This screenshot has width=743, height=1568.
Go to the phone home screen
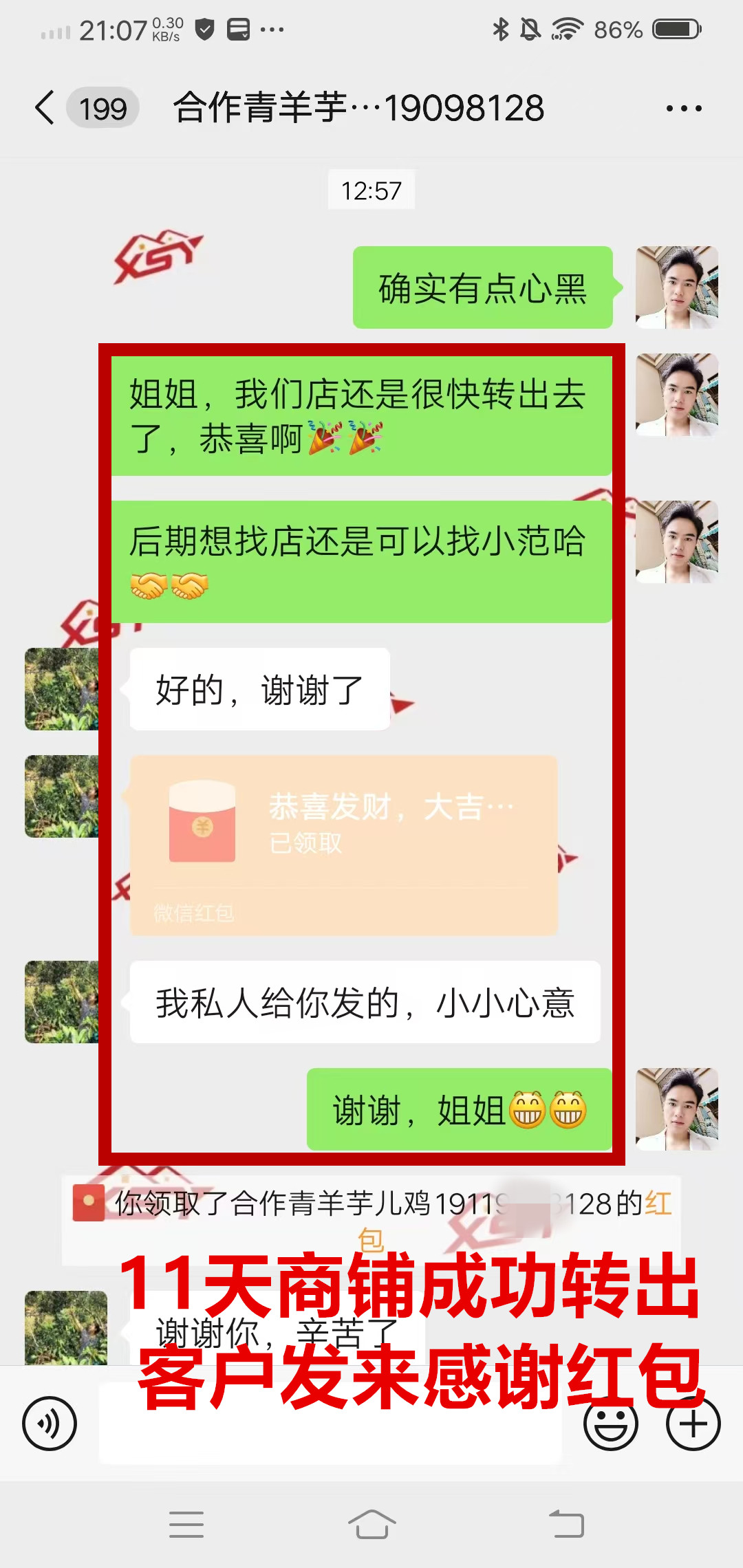coord(371,1524)
